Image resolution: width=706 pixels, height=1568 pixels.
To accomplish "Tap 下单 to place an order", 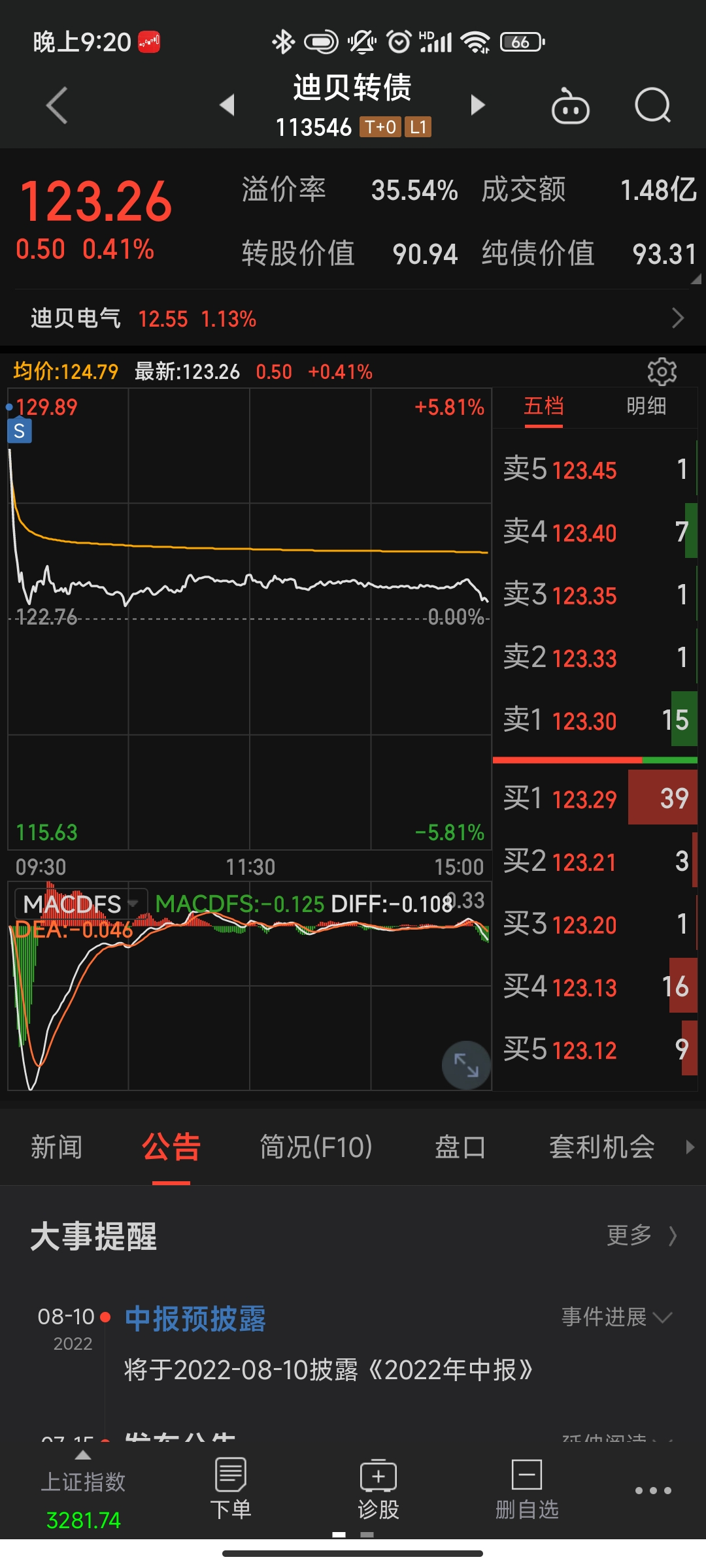I will point(230,1490).
